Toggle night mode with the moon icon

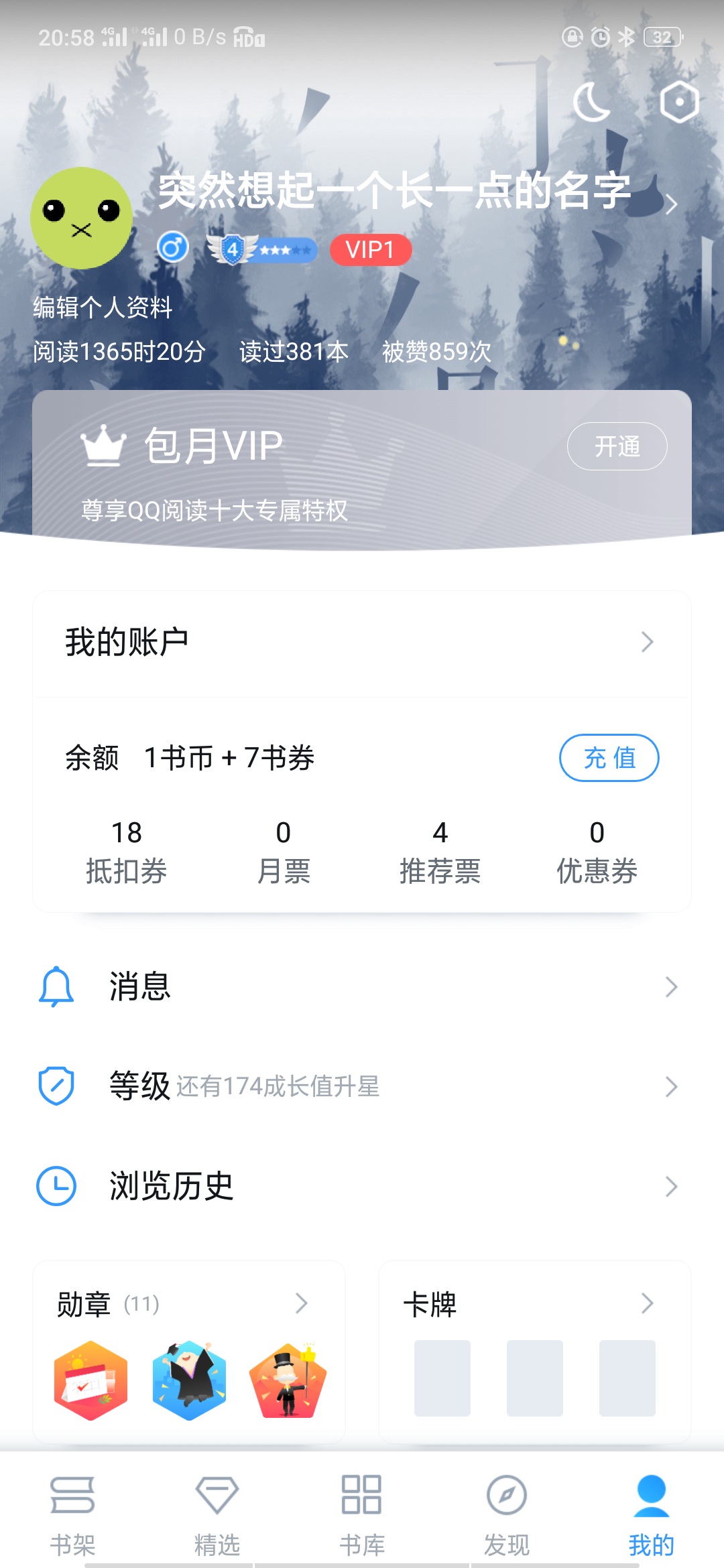click(x=591, y=103)
